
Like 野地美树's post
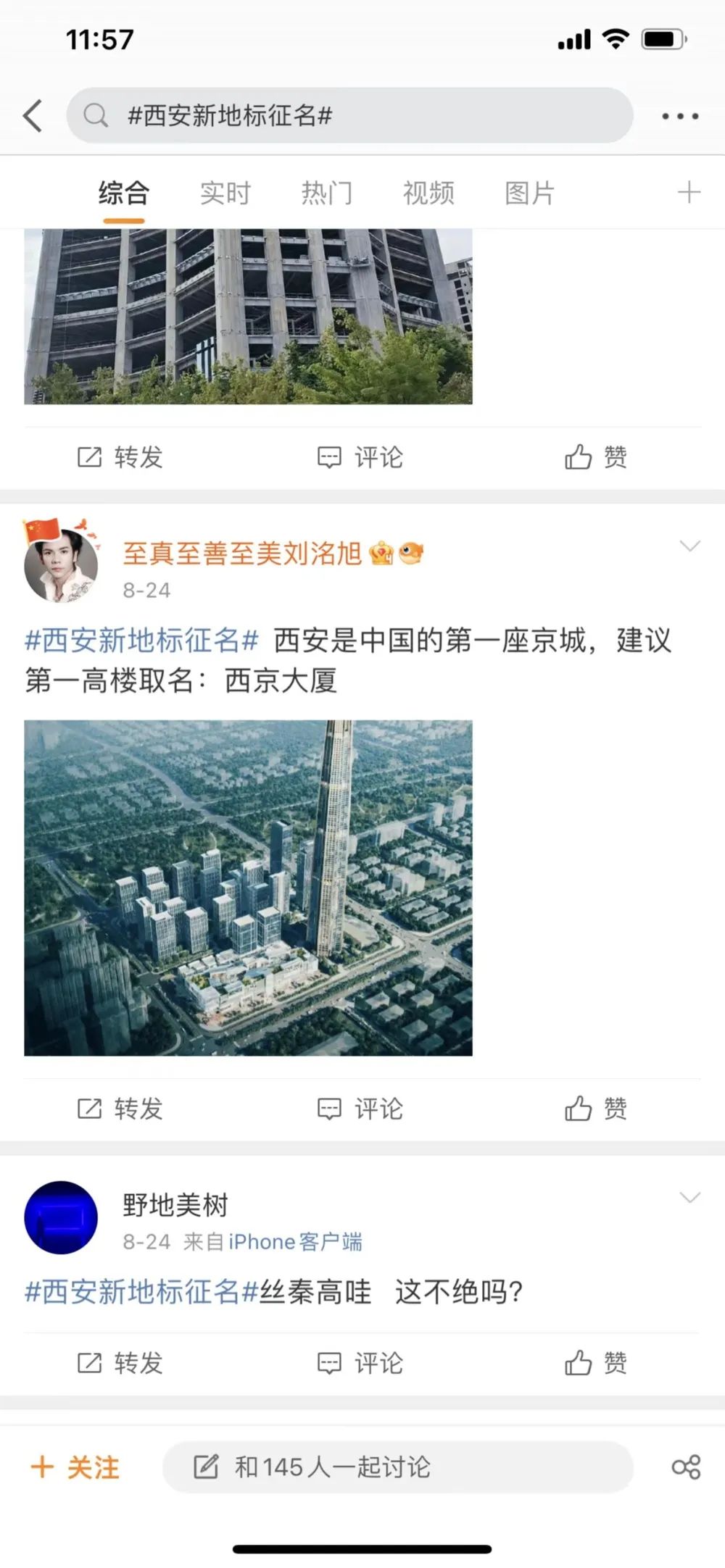(596, 1363)
